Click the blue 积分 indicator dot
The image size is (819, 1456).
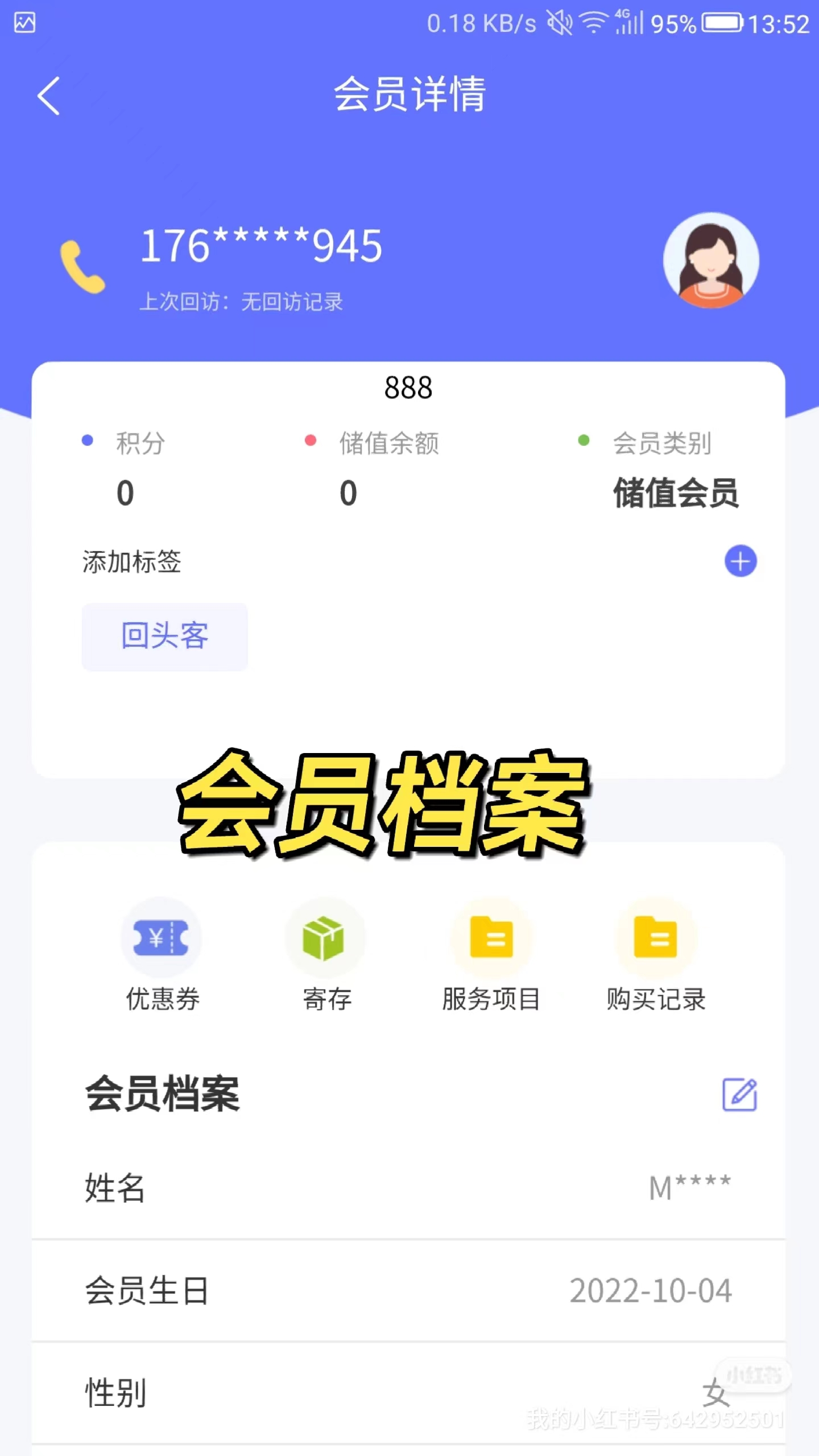87,439
